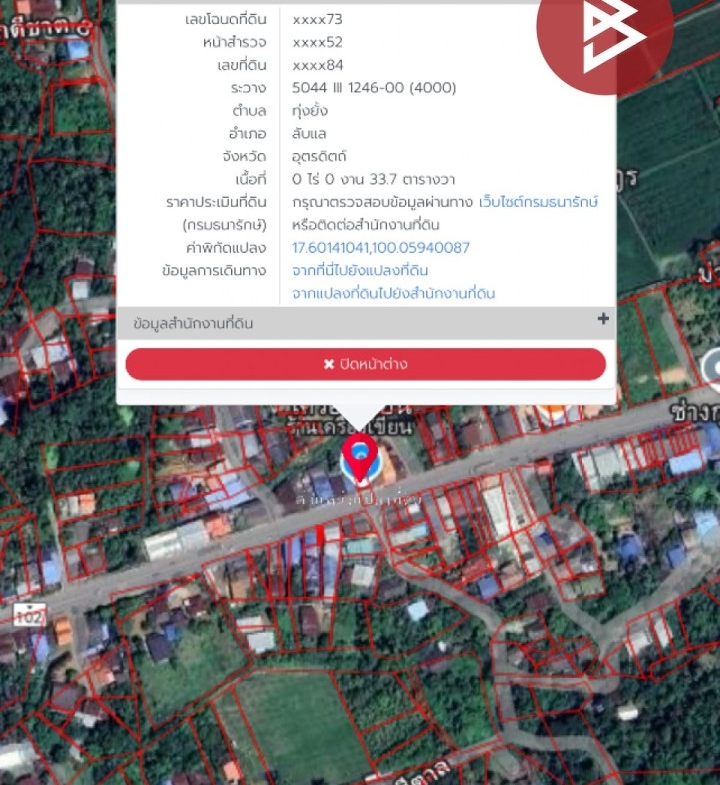Tap the coordinates link 17.60141041,100.05940087
Screen dimensions: 720x785
[x=380, y=248]
